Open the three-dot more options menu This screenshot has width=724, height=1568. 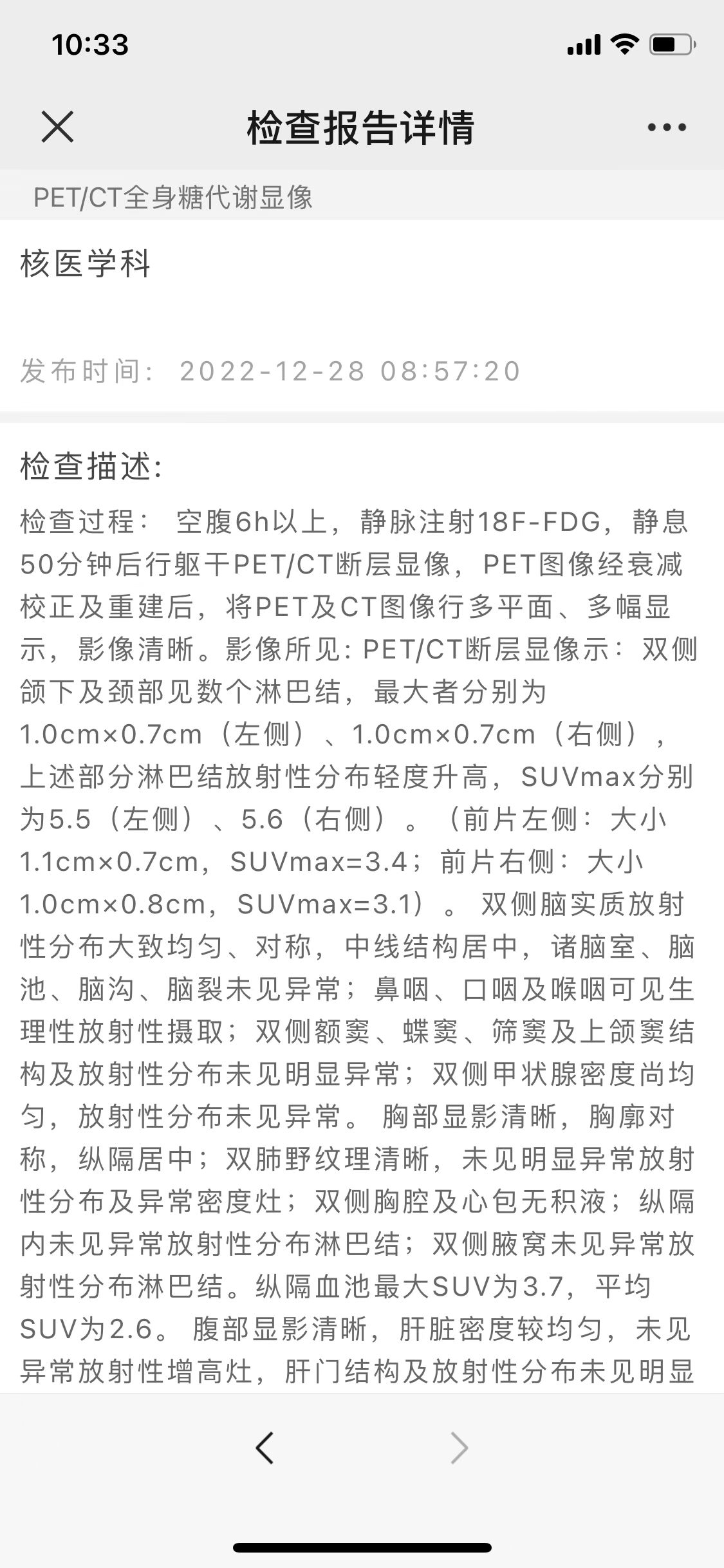pos(667,127)
